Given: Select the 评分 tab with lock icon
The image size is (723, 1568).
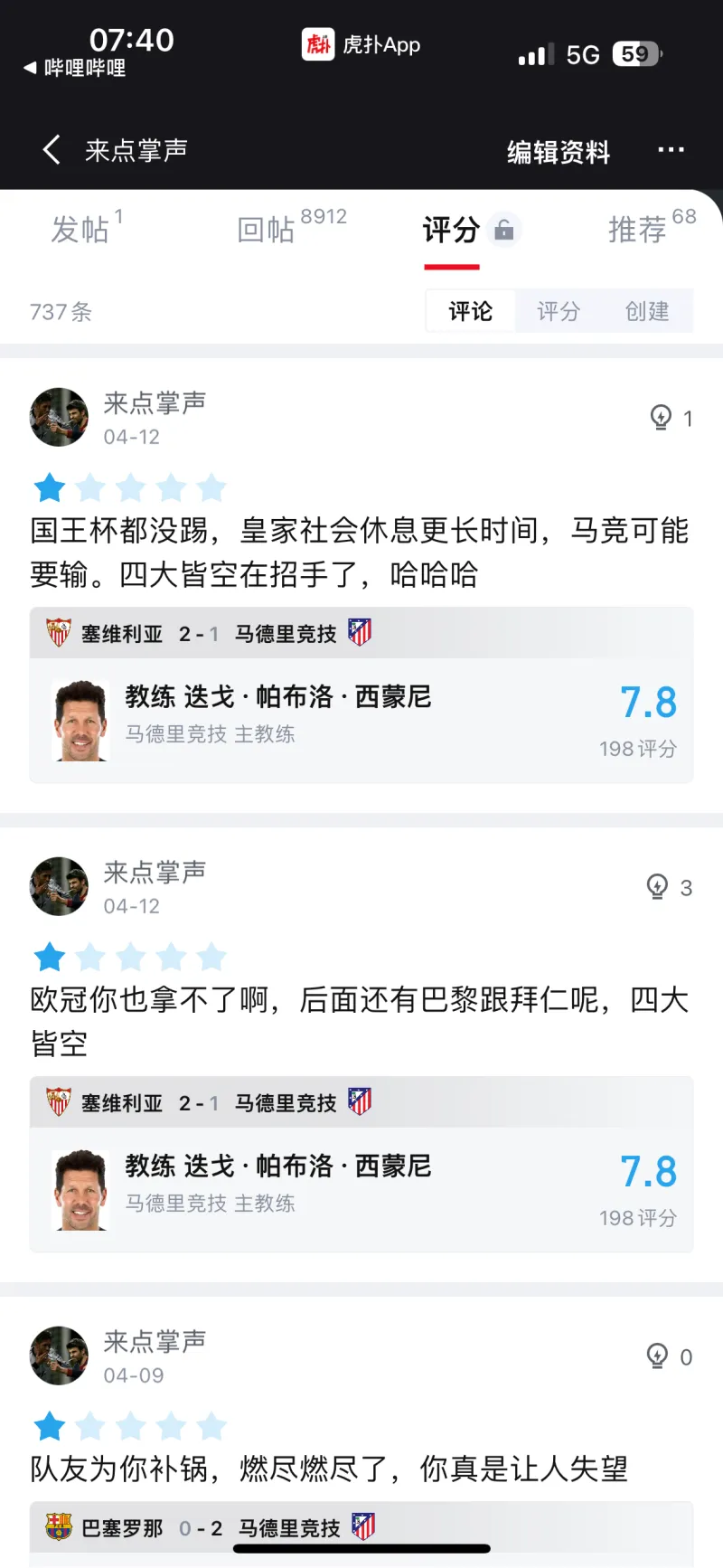Looking at the screenshot, I should pyautogui.click(x=452, y=230).
